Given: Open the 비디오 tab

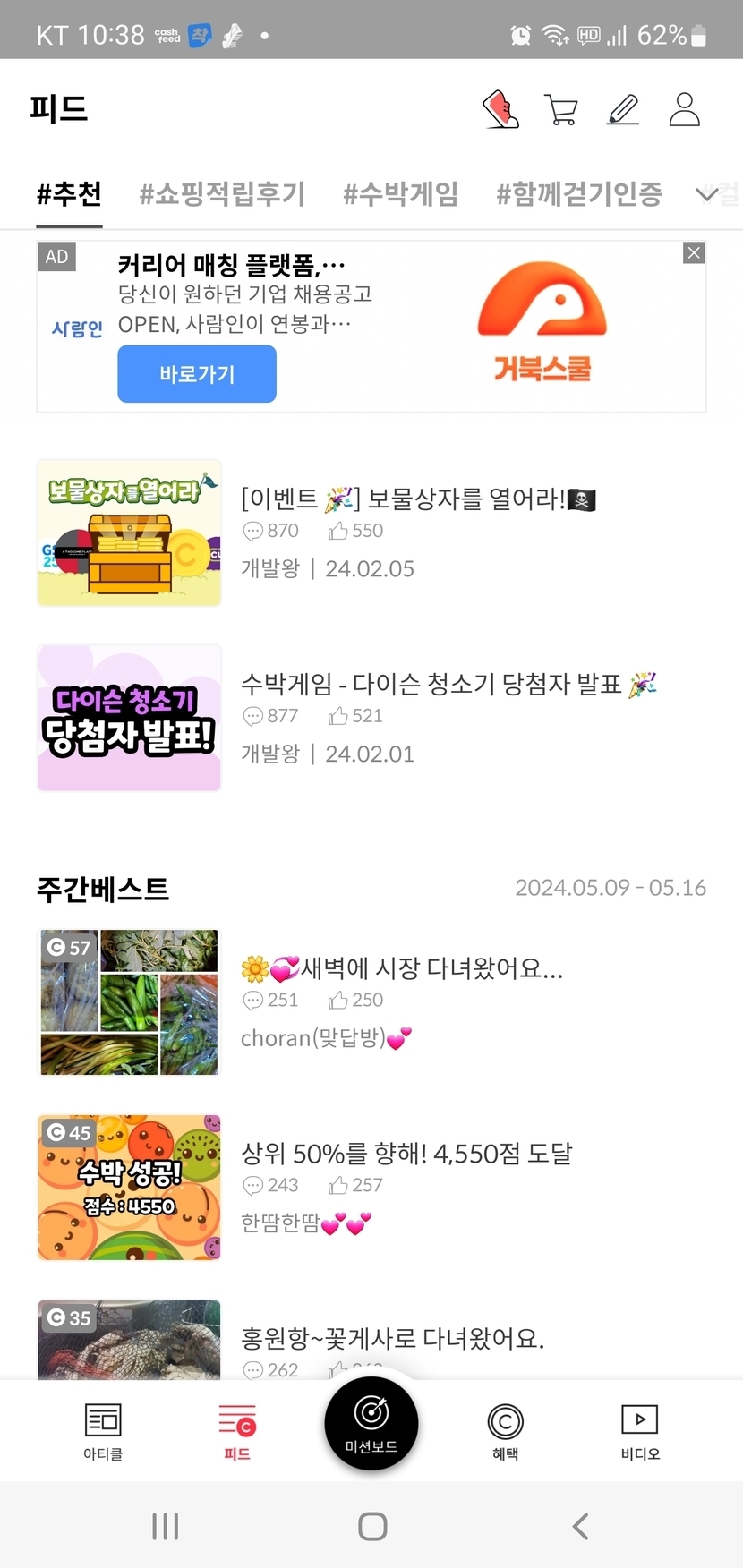Looking at the screenshot, I should pyautogui.click(x=640, y=1430).
